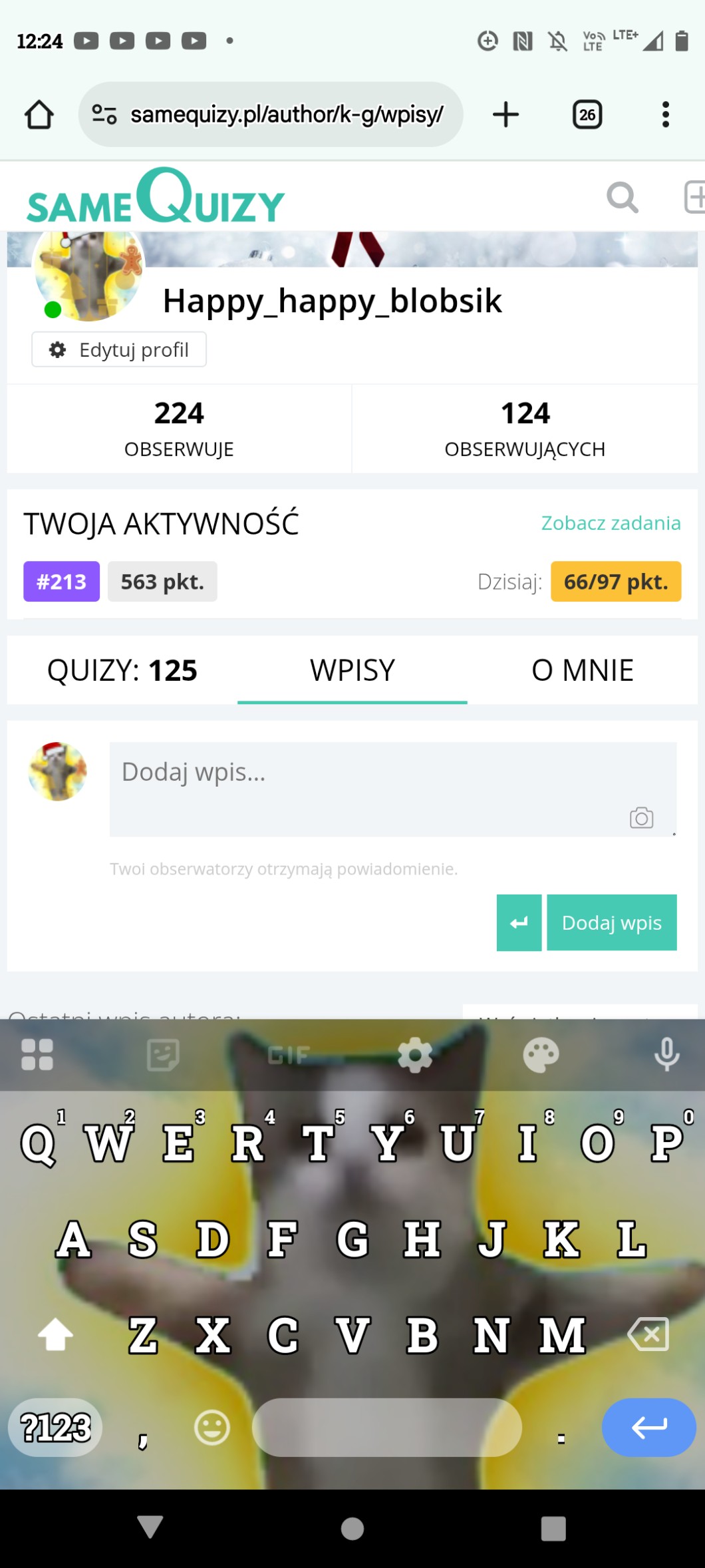Start voice input with the keyboard microphone

(x=666, y=1055)
